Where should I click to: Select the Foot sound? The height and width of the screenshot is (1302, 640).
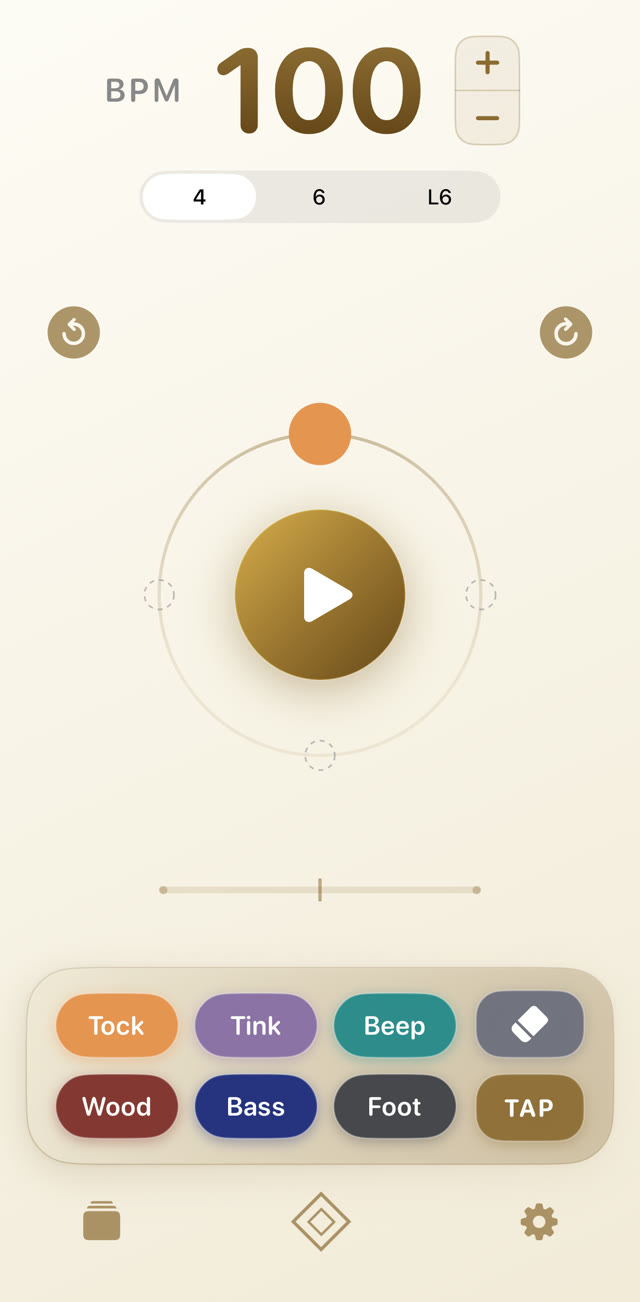click(x=395, y=1107)
